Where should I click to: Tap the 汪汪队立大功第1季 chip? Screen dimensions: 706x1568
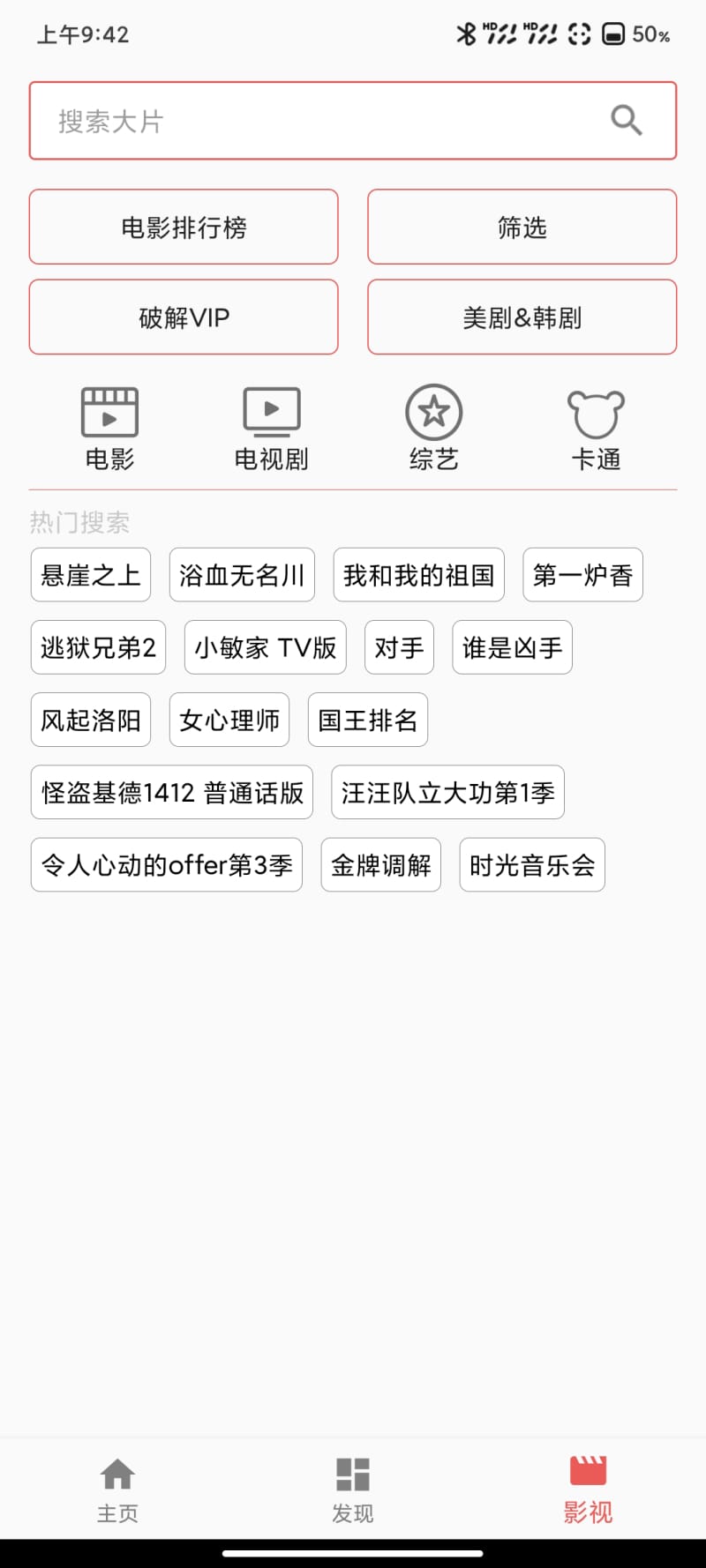point(447,792)
